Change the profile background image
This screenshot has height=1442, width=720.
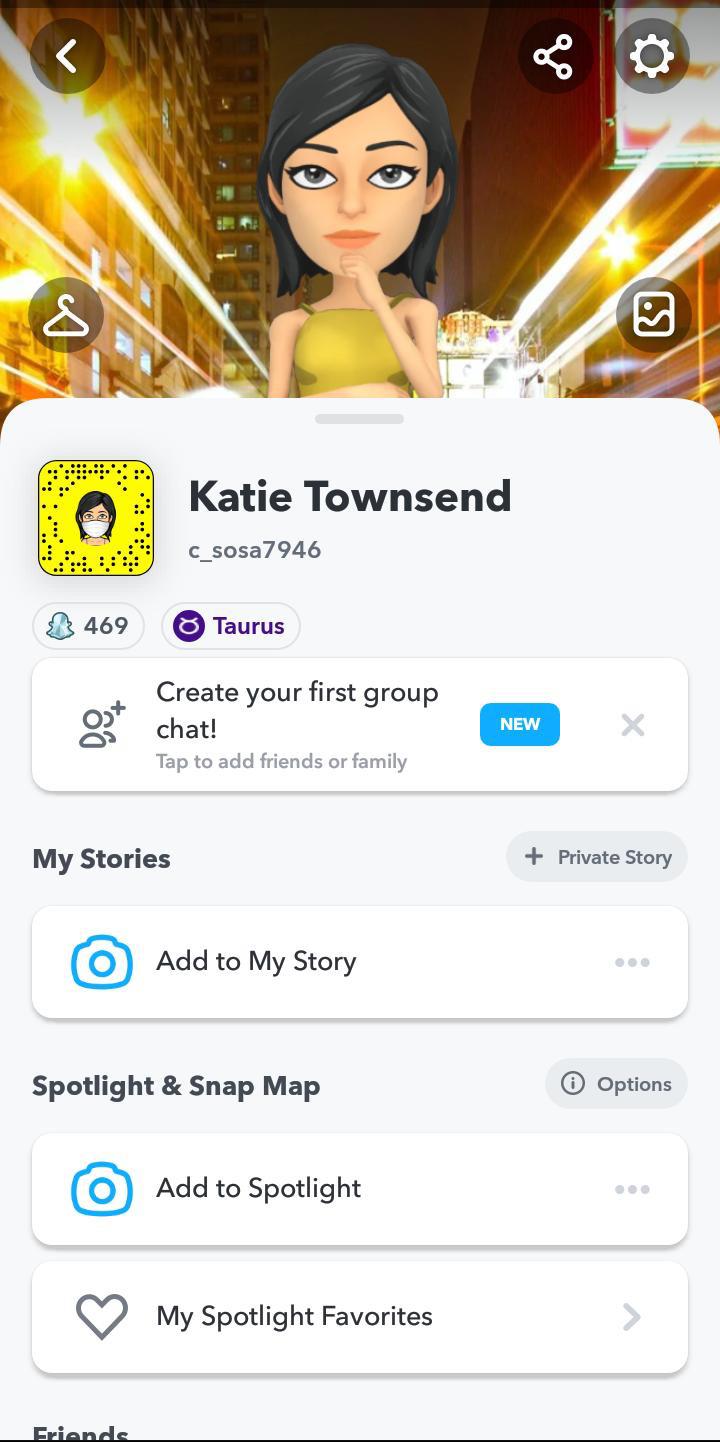[653, 316]
